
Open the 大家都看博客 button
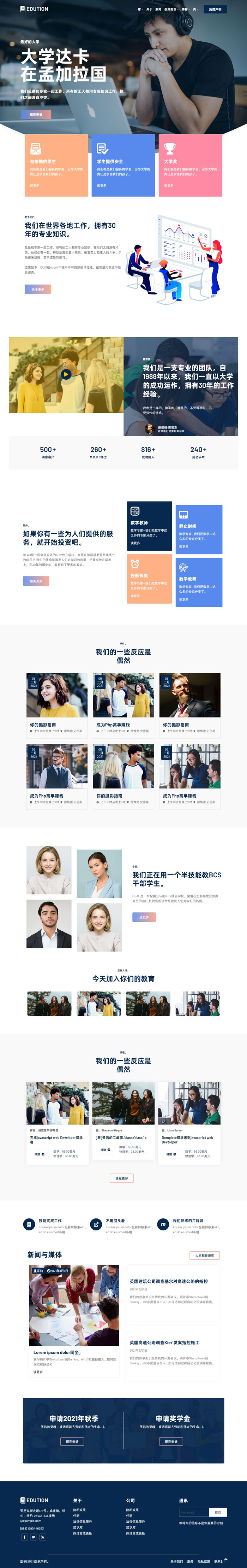click(x=204, y=1256)
